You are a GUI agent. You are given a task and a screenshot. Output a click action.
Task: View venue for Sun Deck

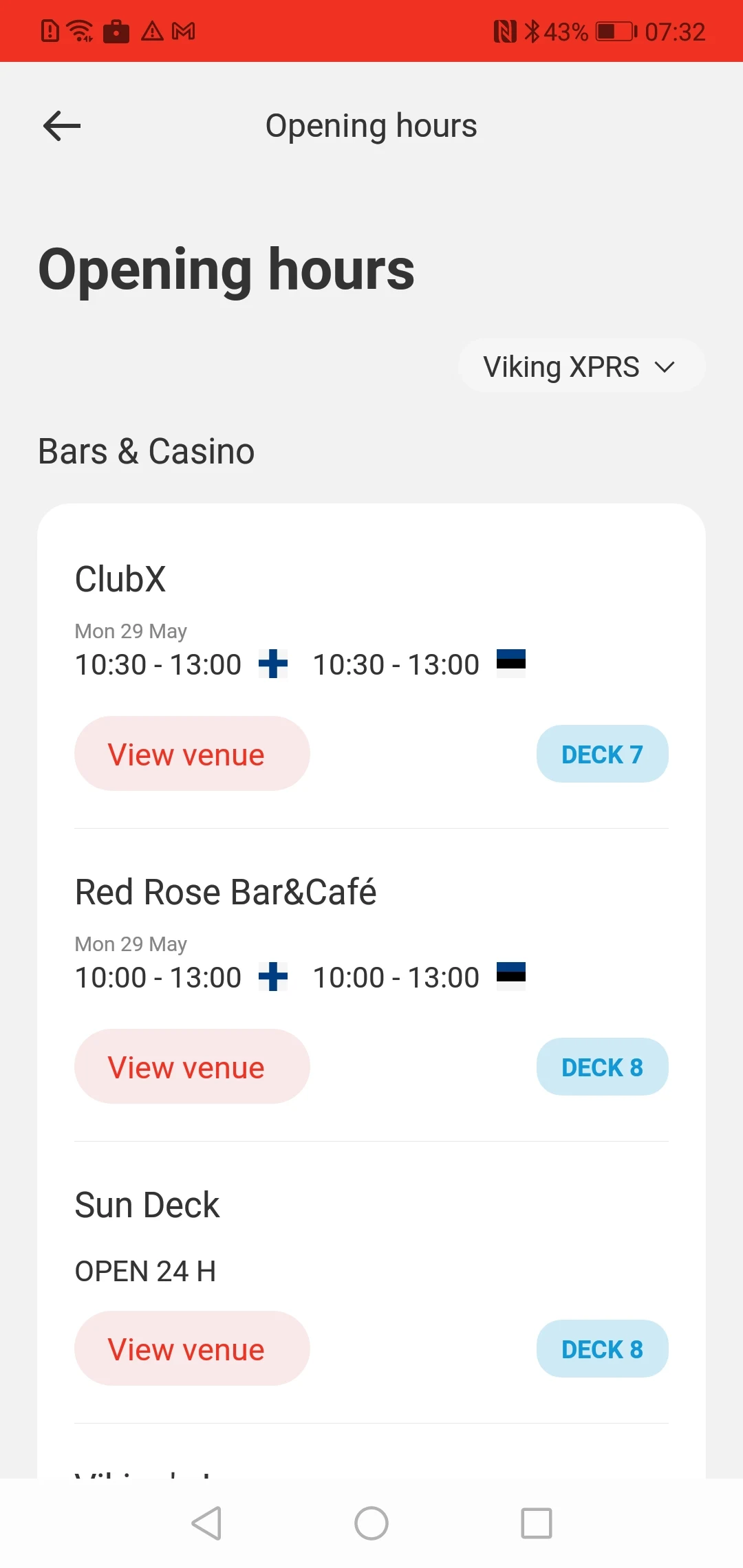[x=192, y=1349]
